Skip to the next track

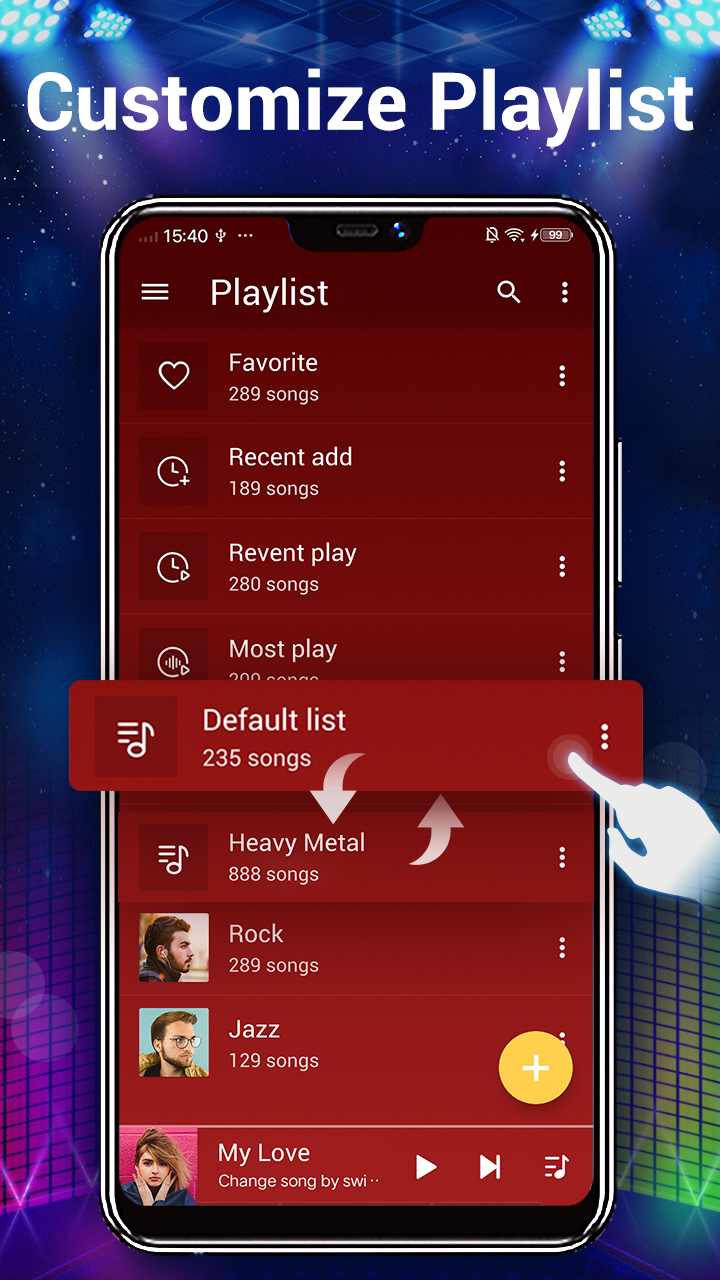pos(489,1167)
